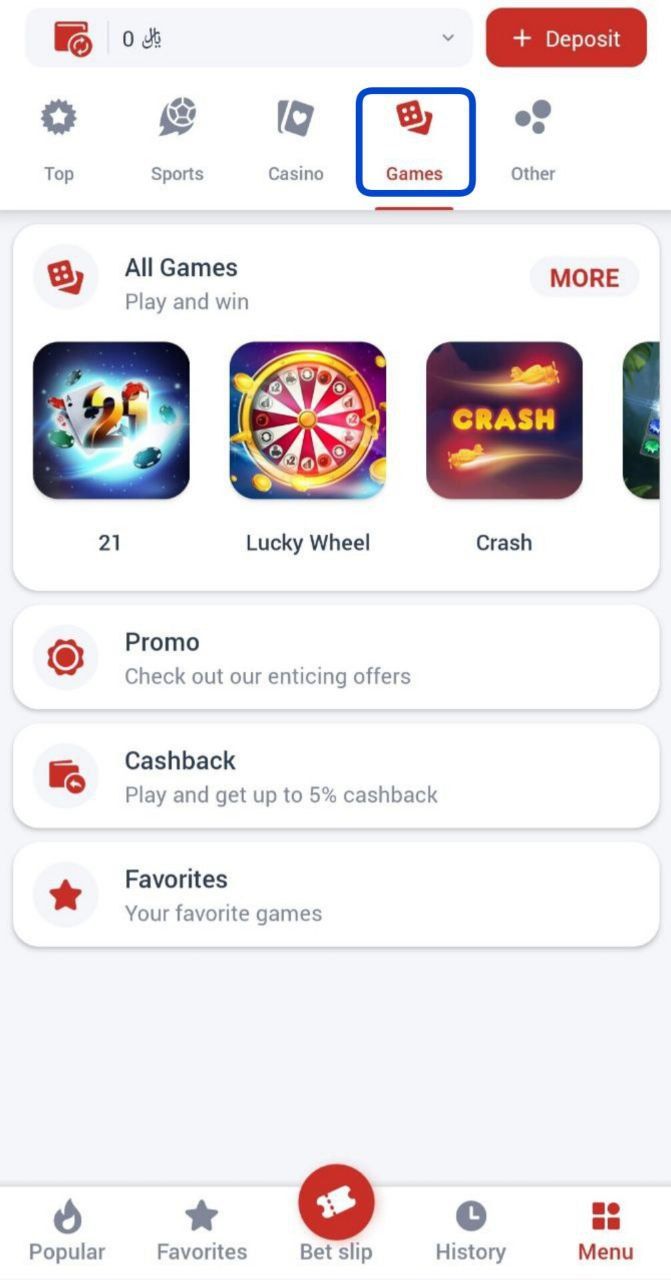Switch to the Top category tab
The width and height of the screenshot is (671, 1280).
tap(58, 141)
